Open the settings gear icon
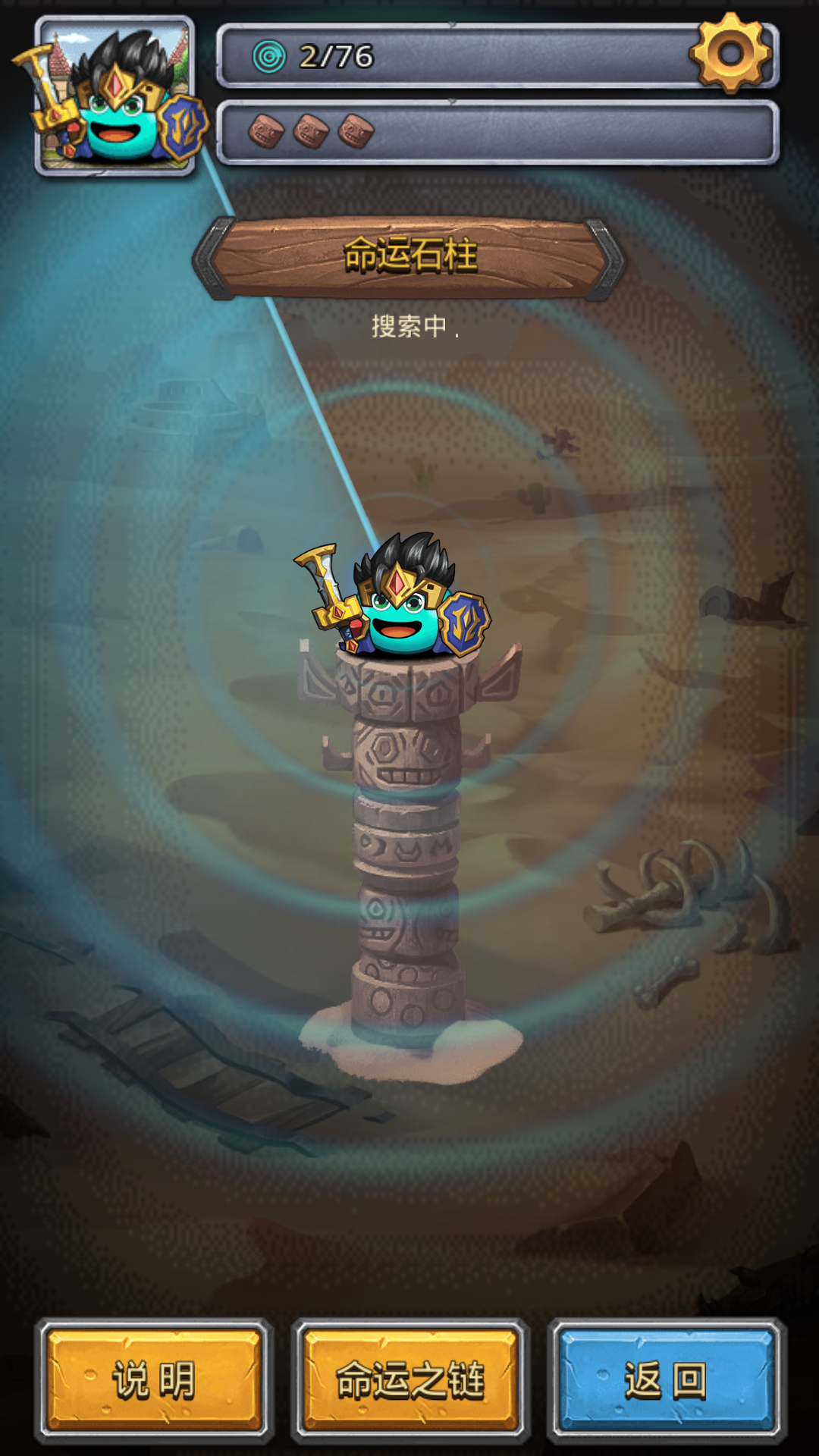The width and height of the screenshot is (819, 1456). (x=730, y=53)
